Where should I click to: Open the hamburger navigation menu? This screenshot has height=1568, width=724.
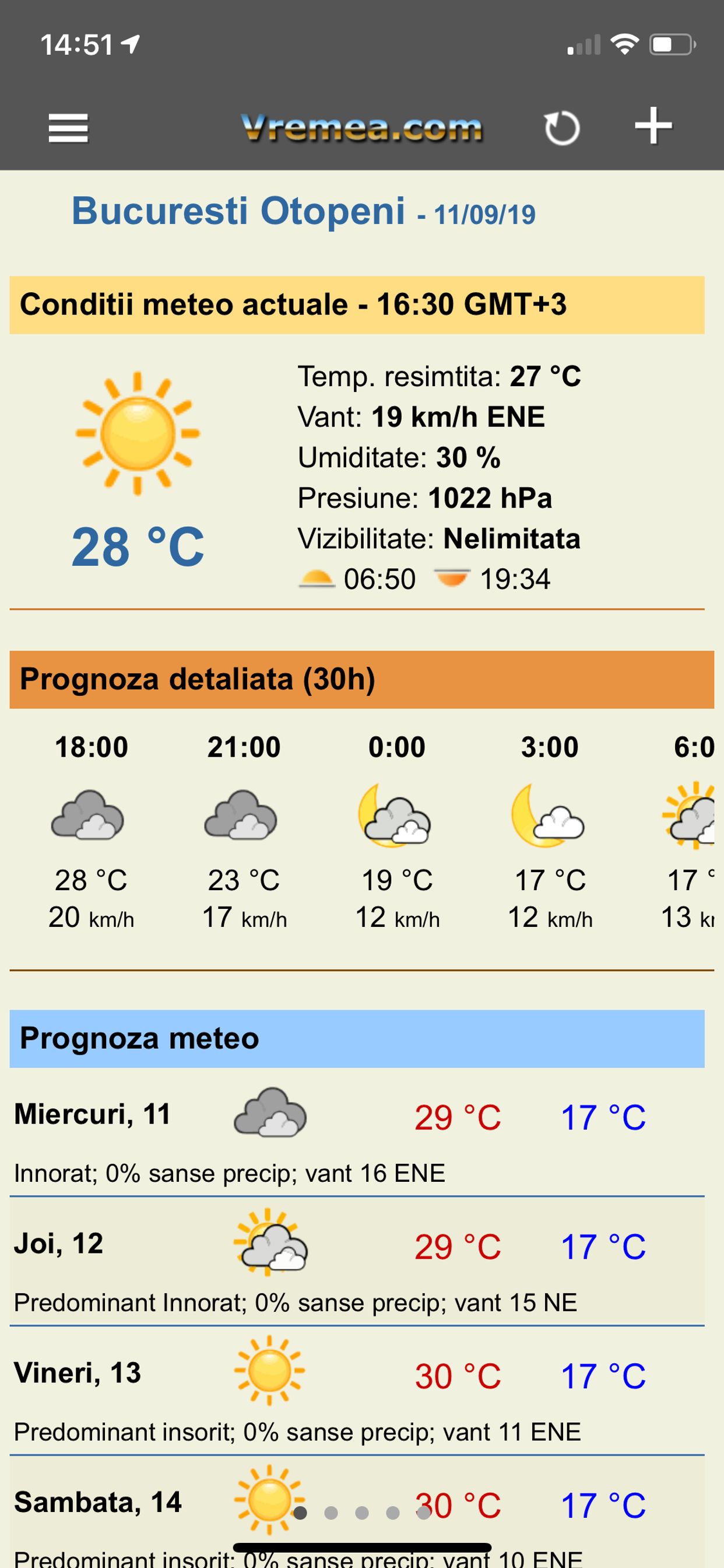pos(68,127)
